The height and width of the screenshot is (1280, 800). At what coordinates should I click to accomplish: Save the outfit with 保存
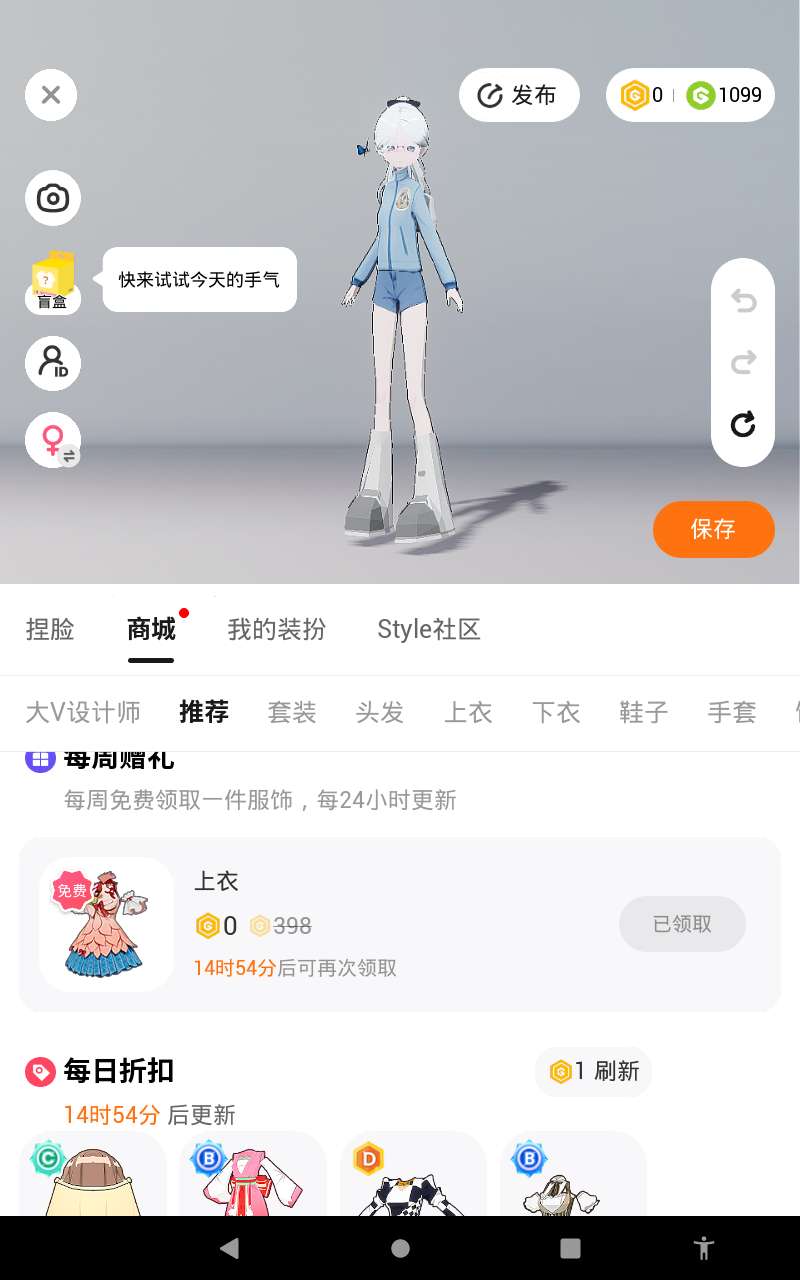point(713,529)
